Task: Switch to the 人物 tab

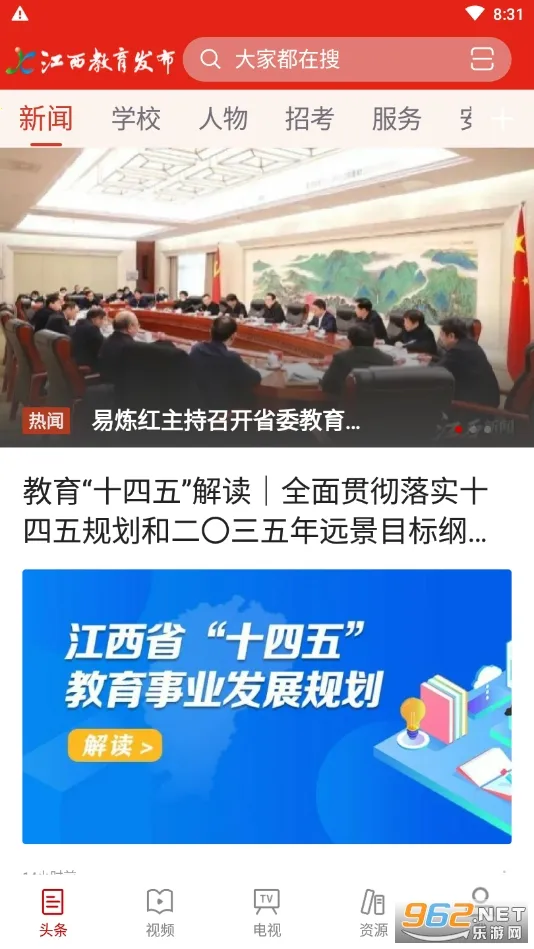Action: click(223, 119)
